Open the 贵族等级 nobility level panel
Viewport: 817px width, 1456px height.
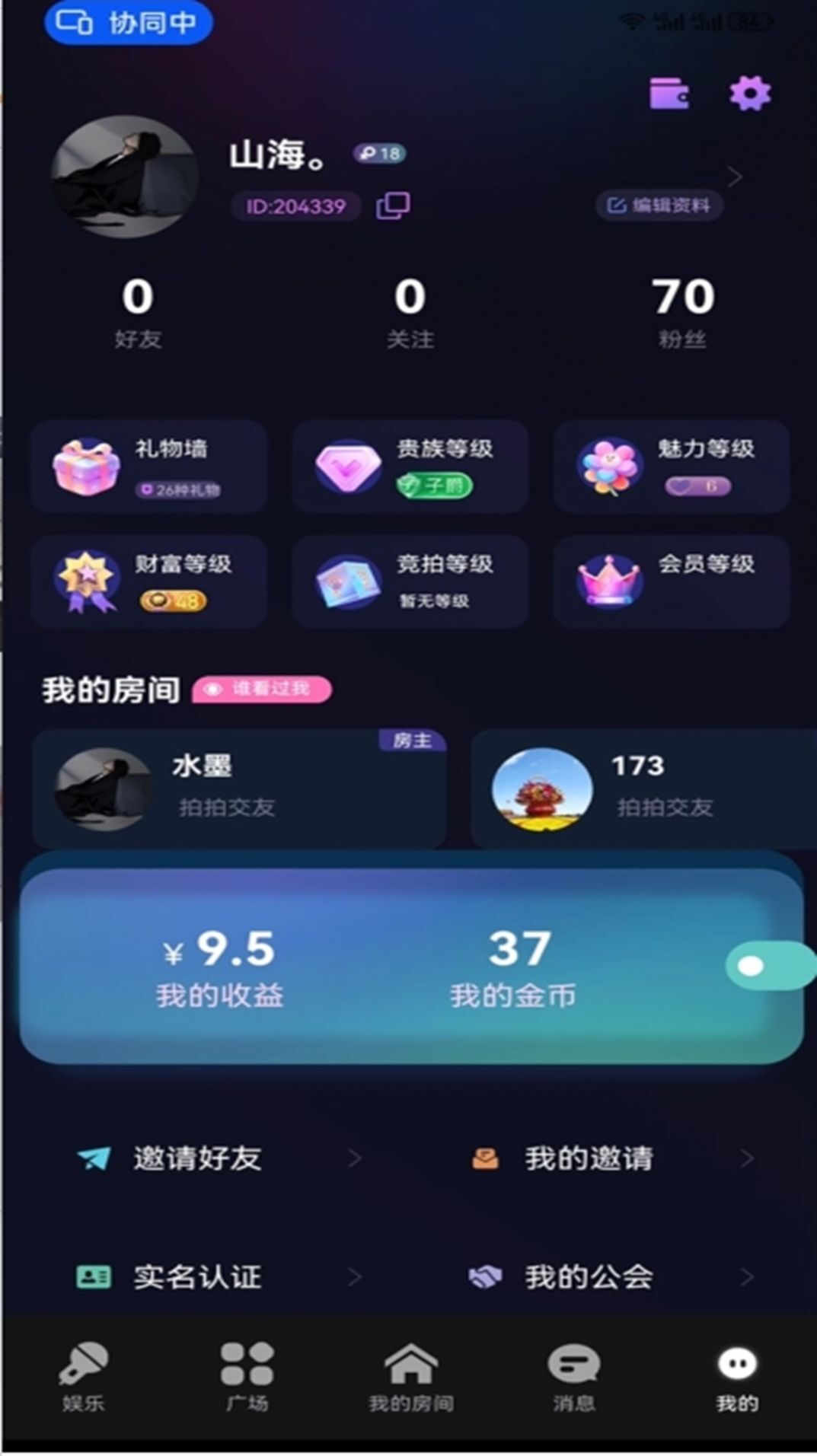pos(410,467)
